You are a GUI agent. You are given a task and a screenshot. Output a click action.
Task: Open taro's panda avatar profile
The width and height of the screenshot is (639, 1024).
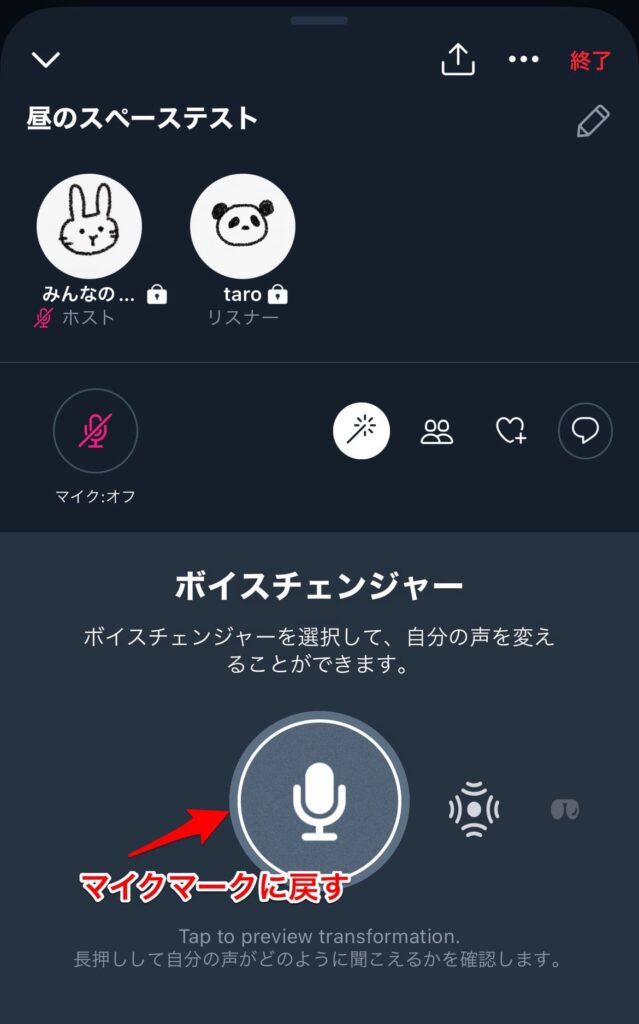click(x=242, y=227)
